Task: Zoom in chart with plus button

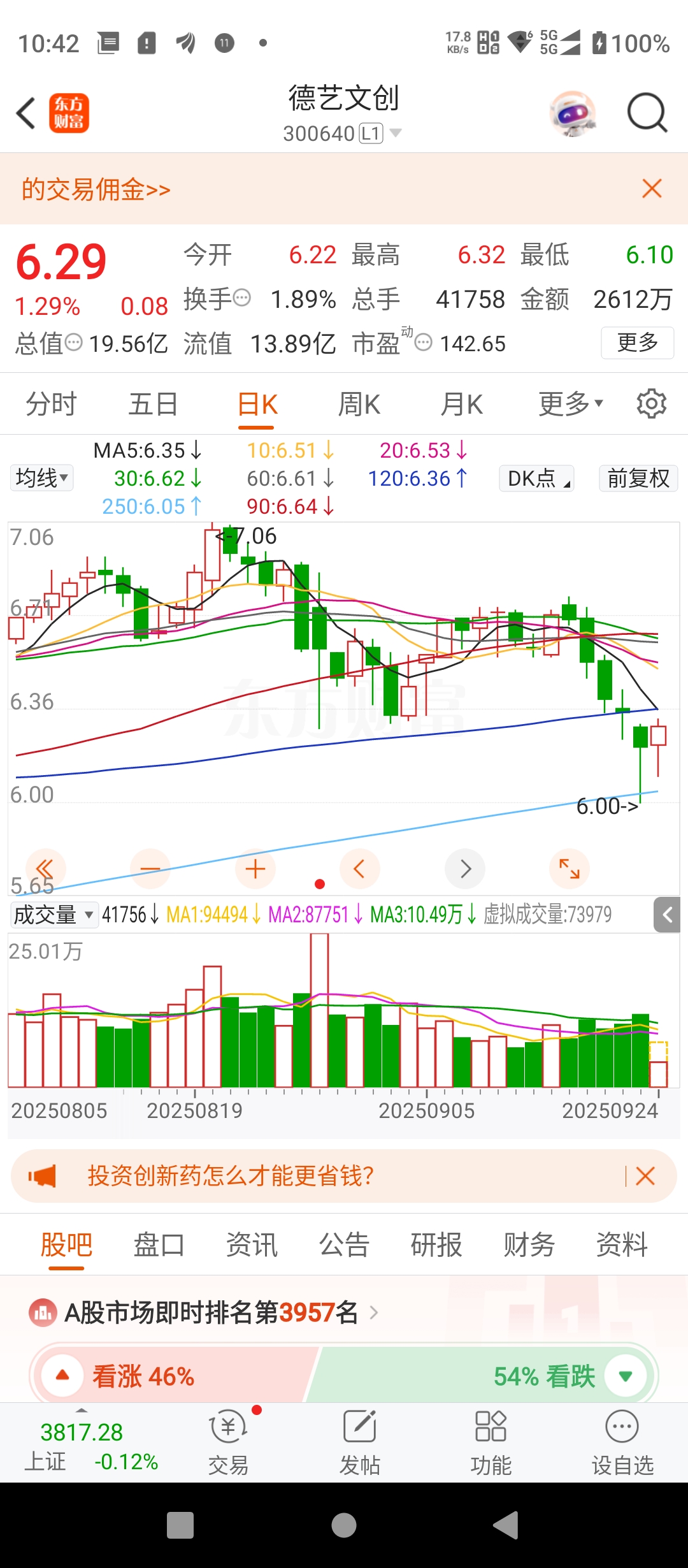Action: click(255, 869)
